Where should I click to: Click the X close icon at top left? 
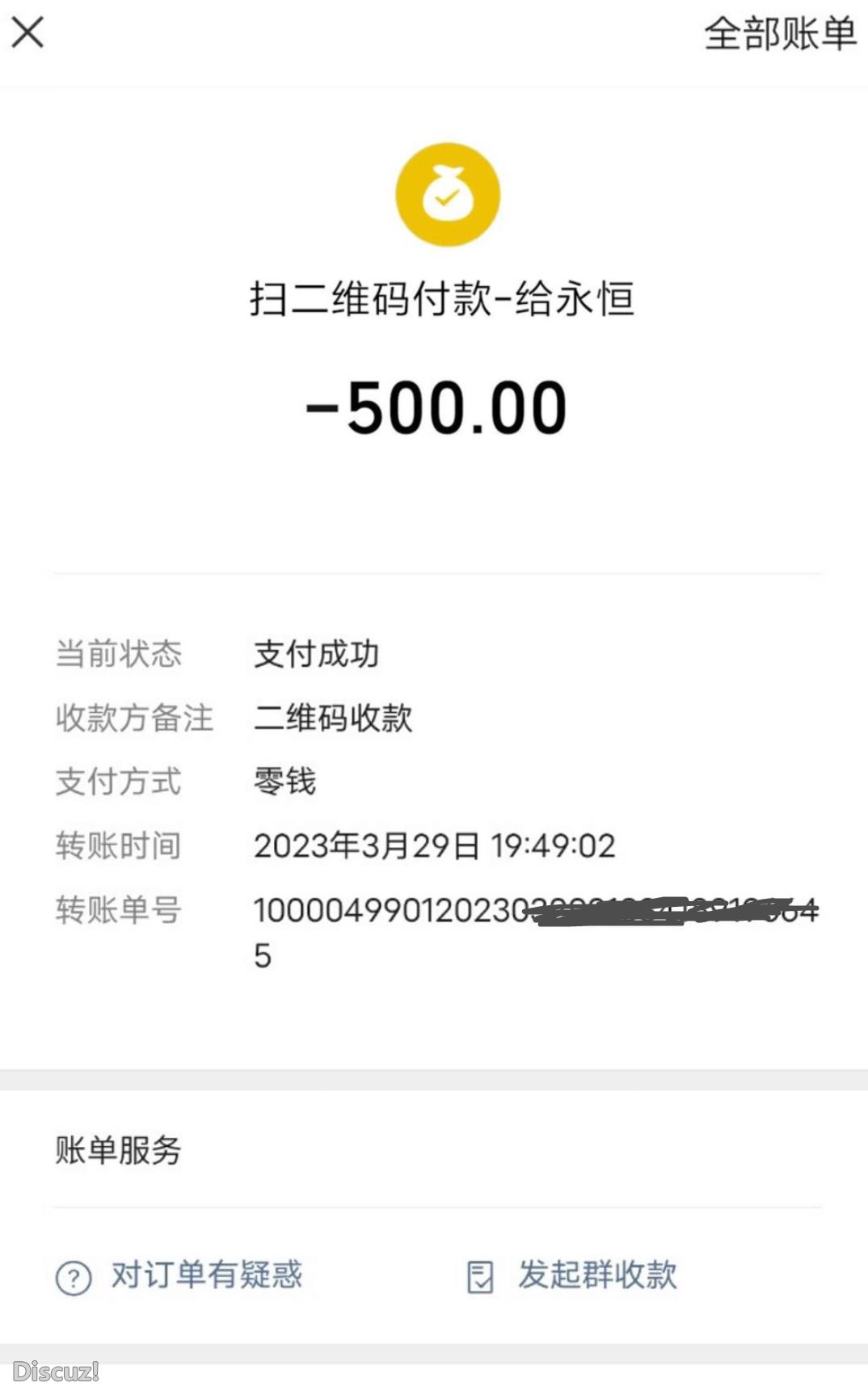(x=27, y=33)
